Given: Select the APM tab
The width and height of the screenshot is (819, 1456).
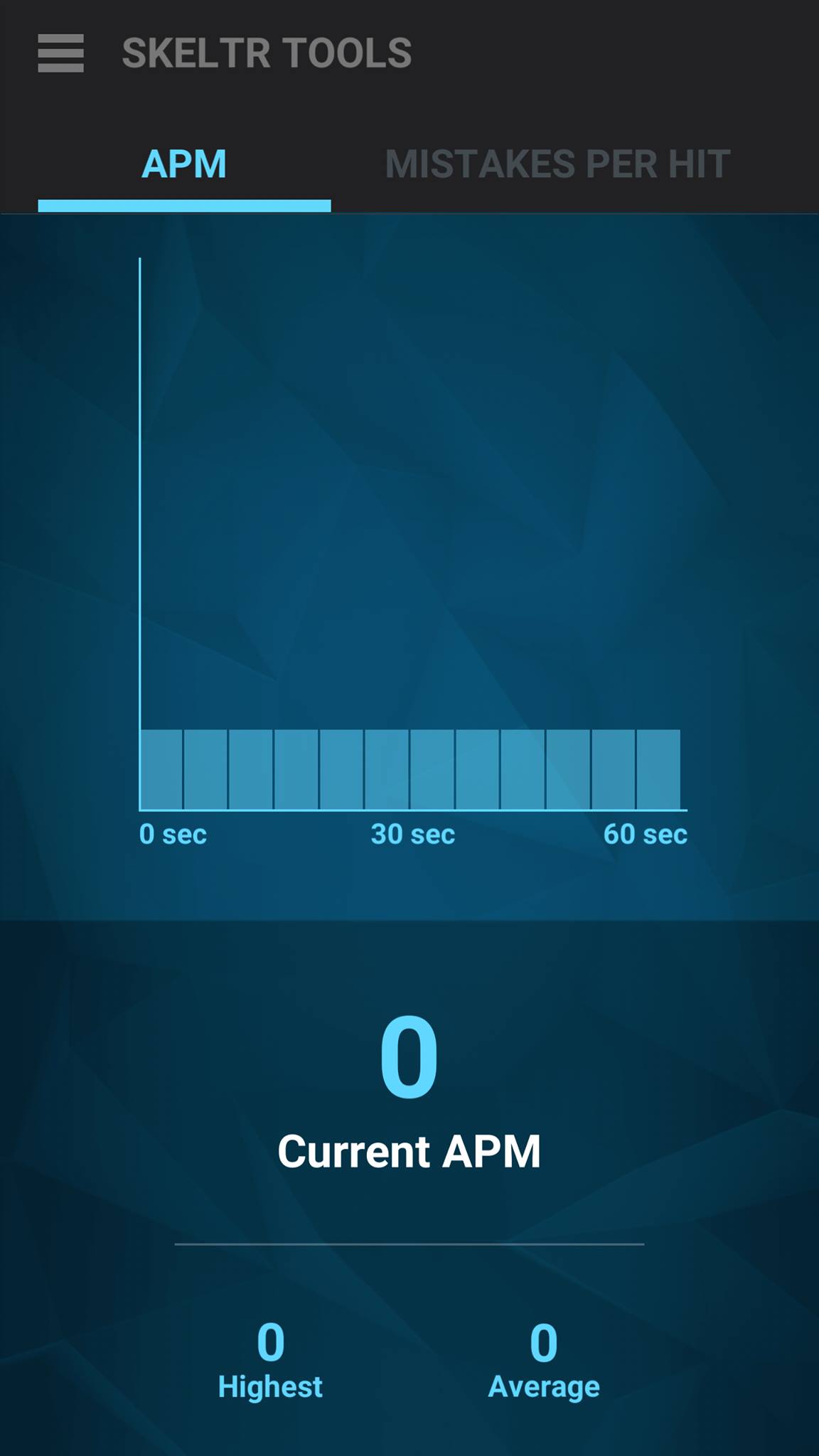Looking at the screenshot, I should pos(184,164).
